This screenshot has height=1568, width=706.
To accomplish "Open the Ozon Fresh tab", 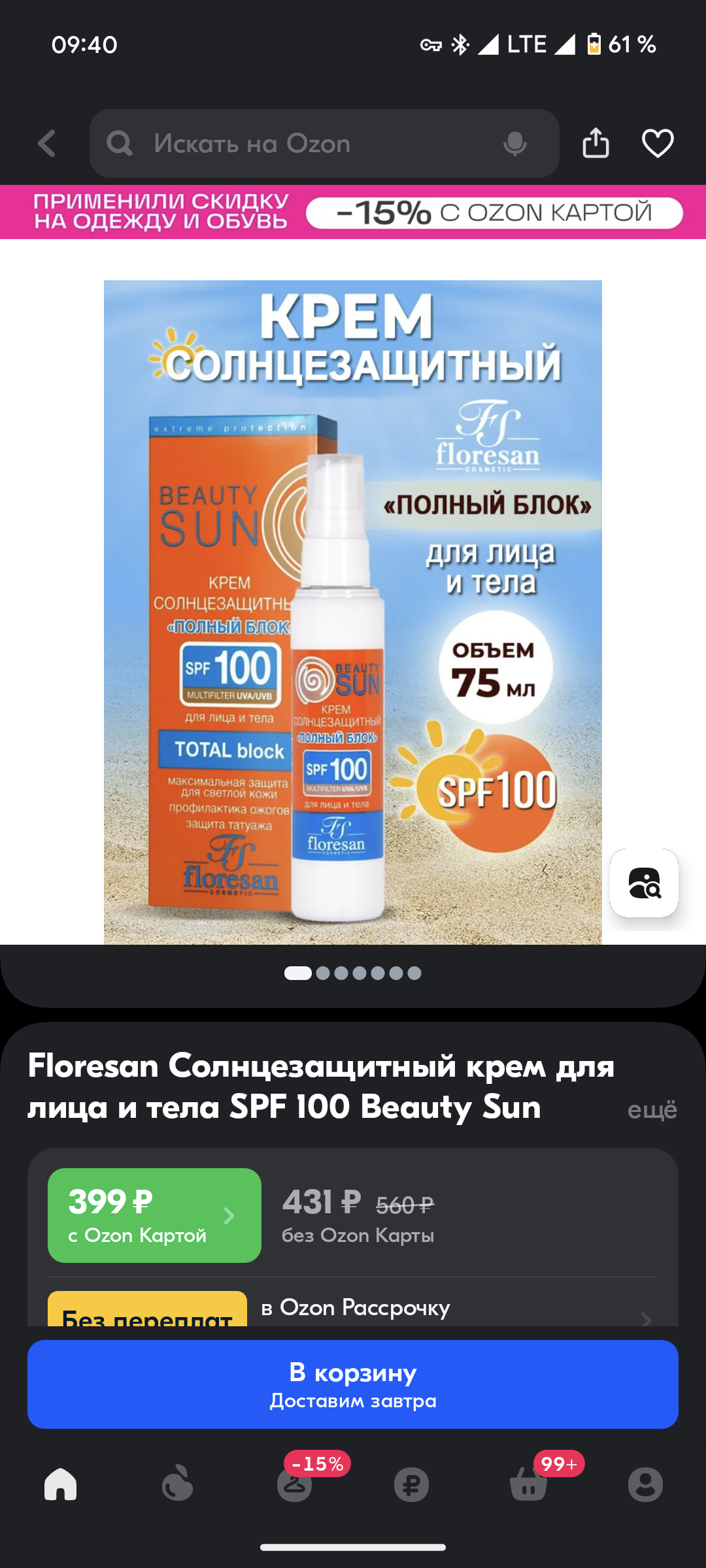I will (x=177, y=1484).
